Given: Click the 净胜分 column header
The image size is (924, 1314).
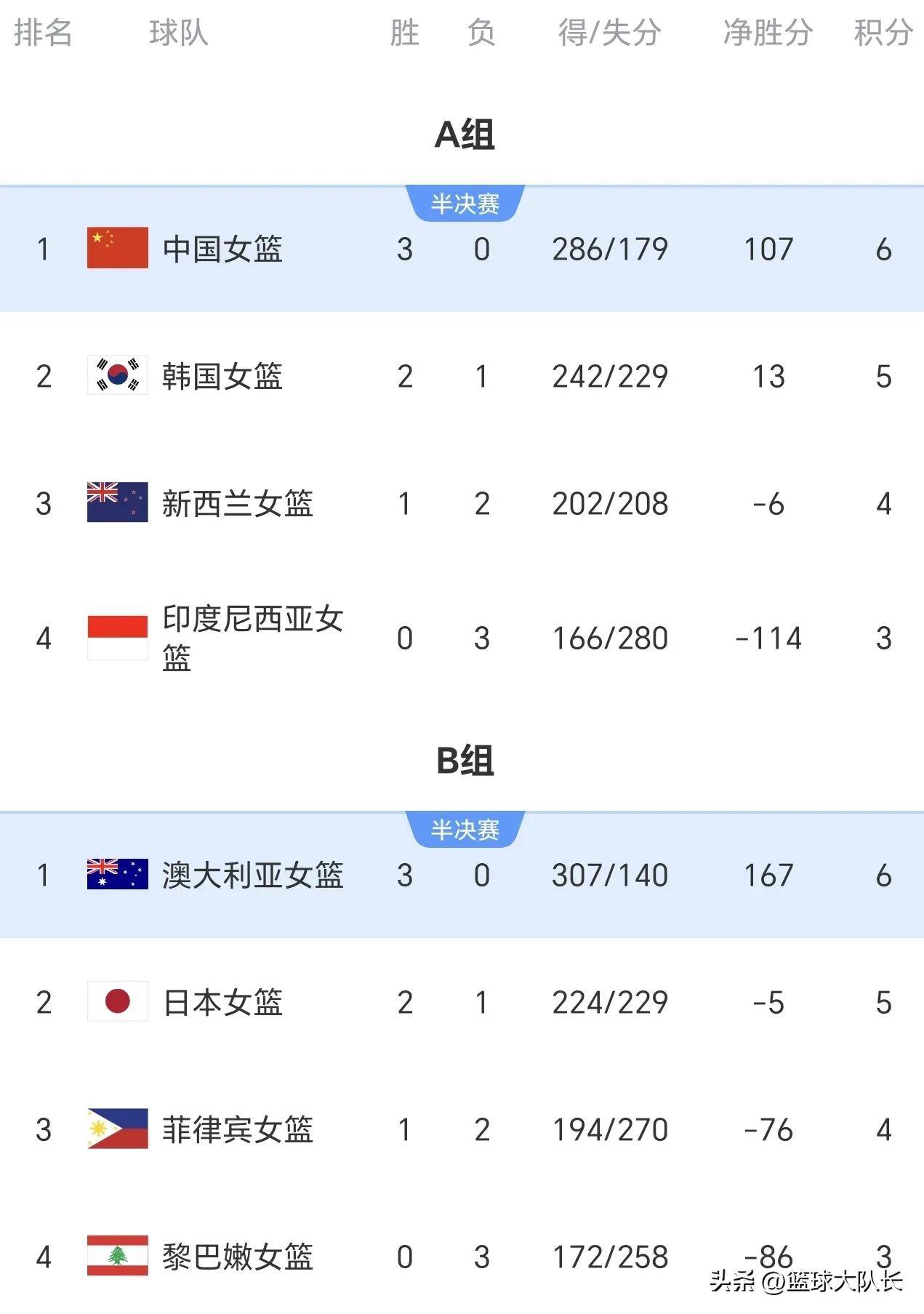Looking at the screenshot, I should pos(768,34).
